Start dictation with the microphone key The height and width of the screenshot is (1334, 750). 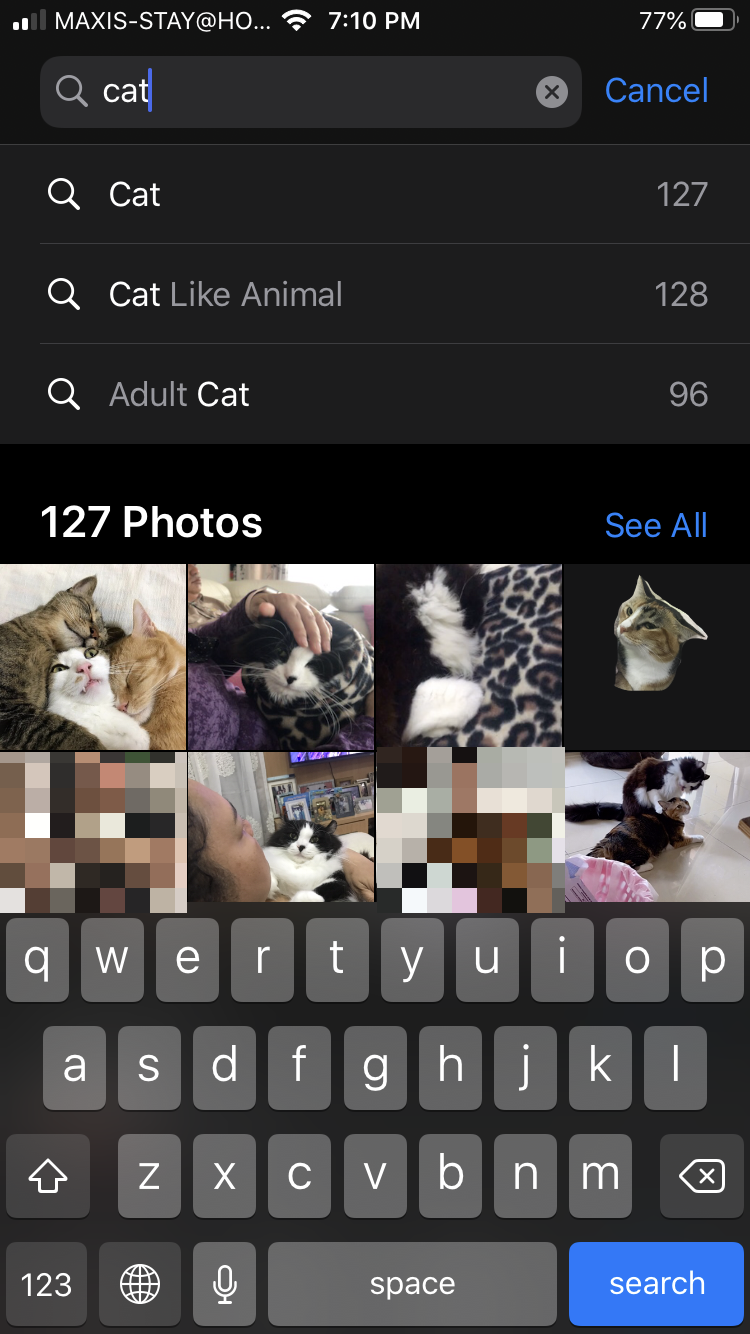tap(226, 1284)
